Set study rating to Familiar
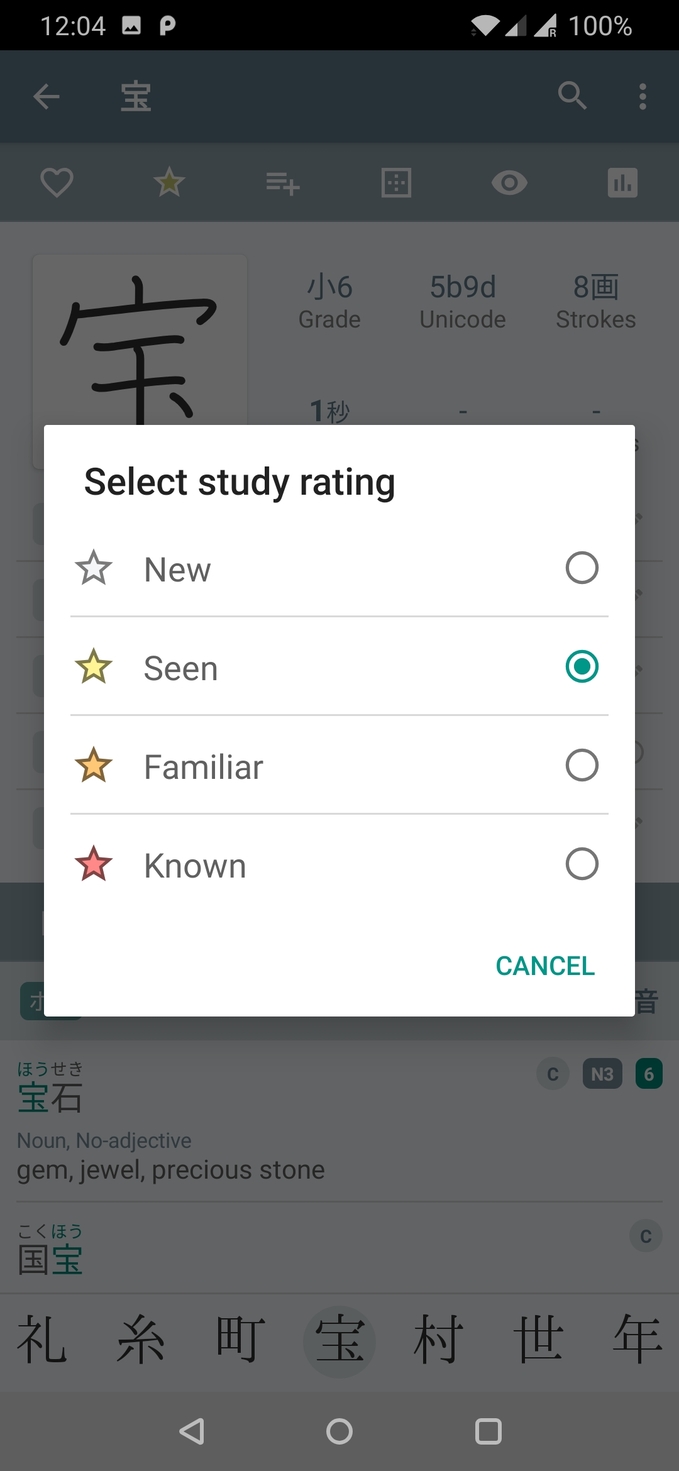The width and height of the screenshot is (679, 1471). click(339, 766)
